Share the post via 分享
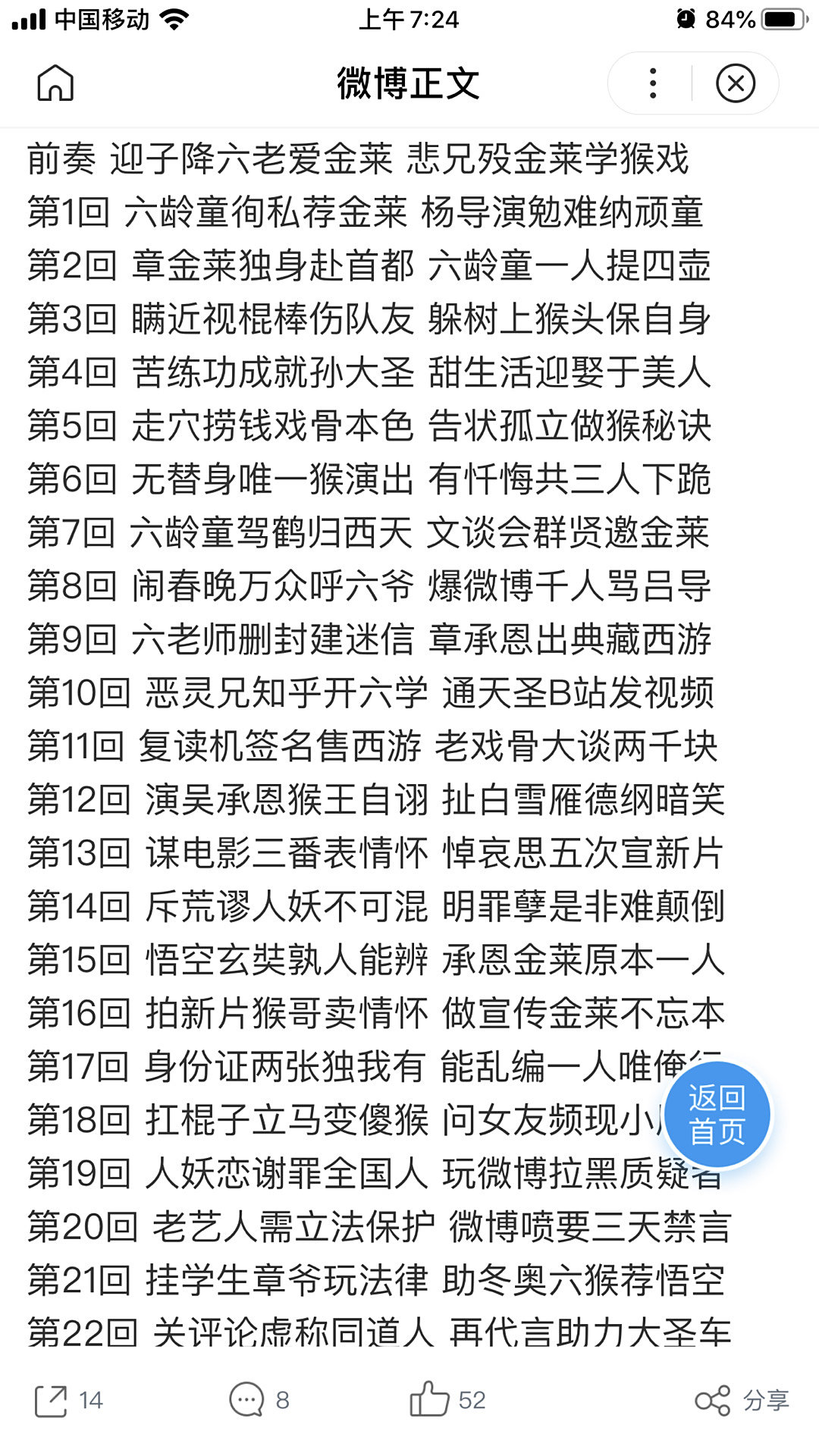 coord(742,1400)
